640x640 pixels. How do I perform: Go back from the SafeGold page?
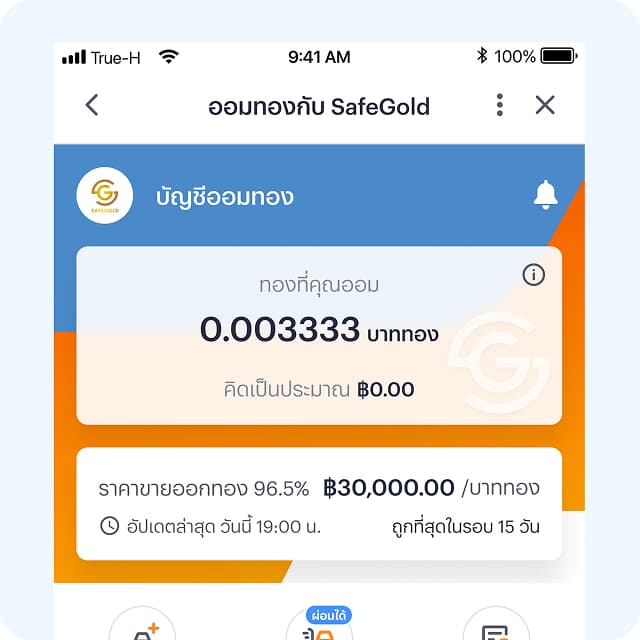pyautogui.click(x=92, y=105)
